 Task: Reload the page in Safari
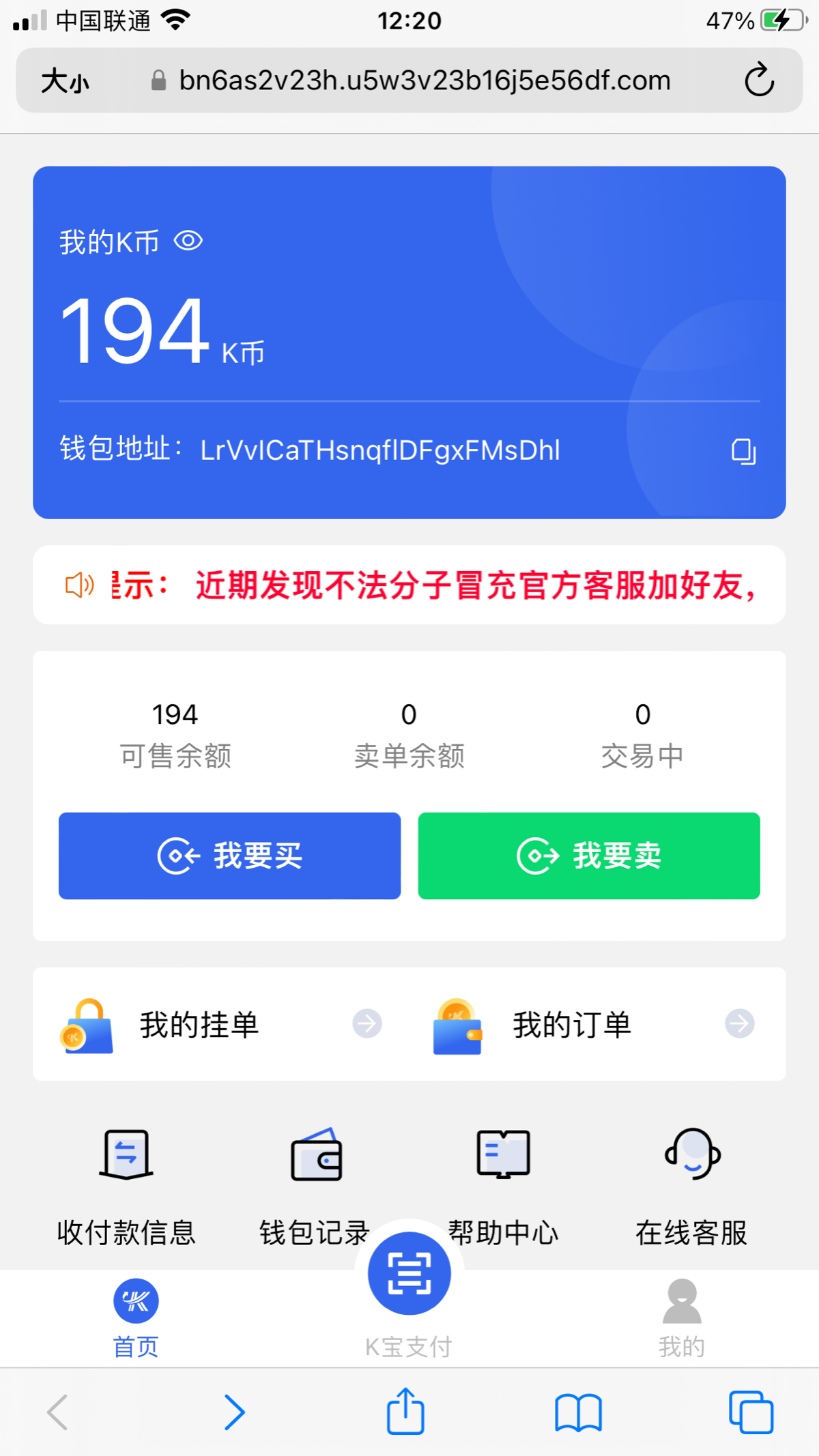click(x=759, y=81)
